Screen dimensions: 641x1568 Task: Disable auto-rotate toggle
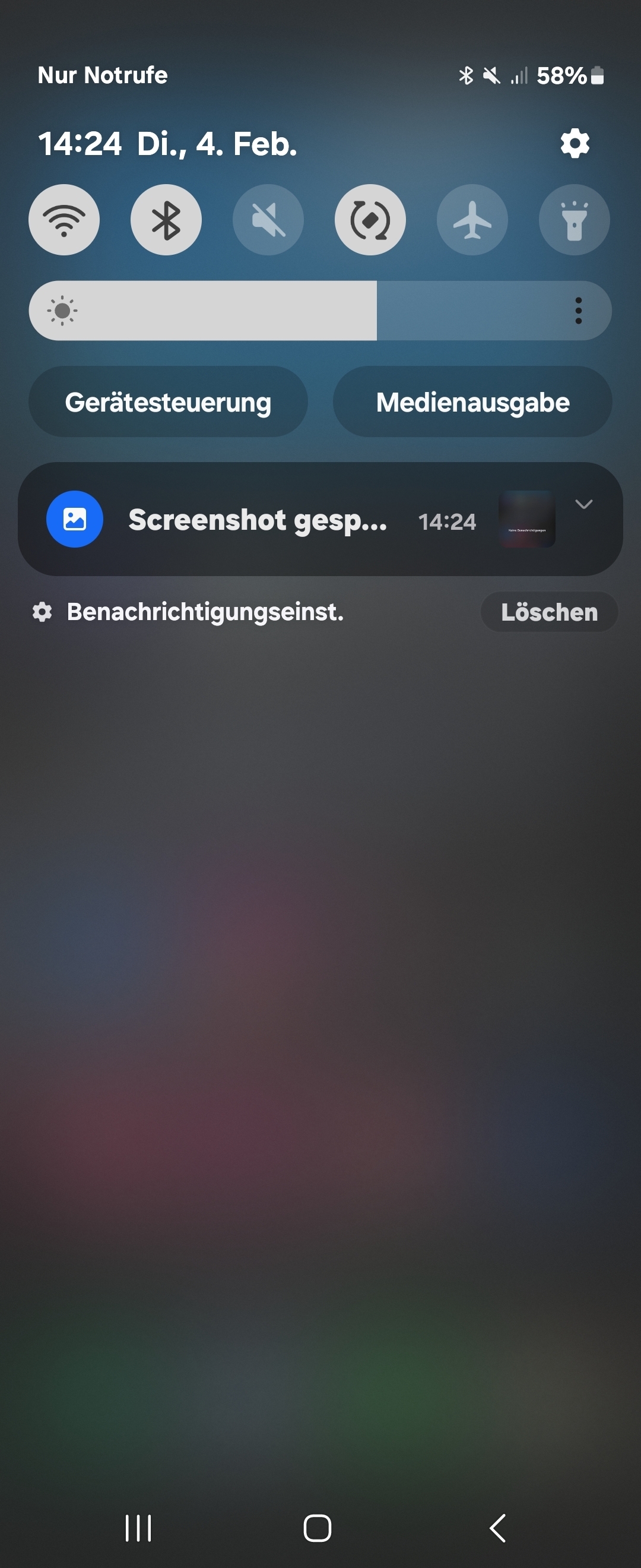click(x=370, y=220)
